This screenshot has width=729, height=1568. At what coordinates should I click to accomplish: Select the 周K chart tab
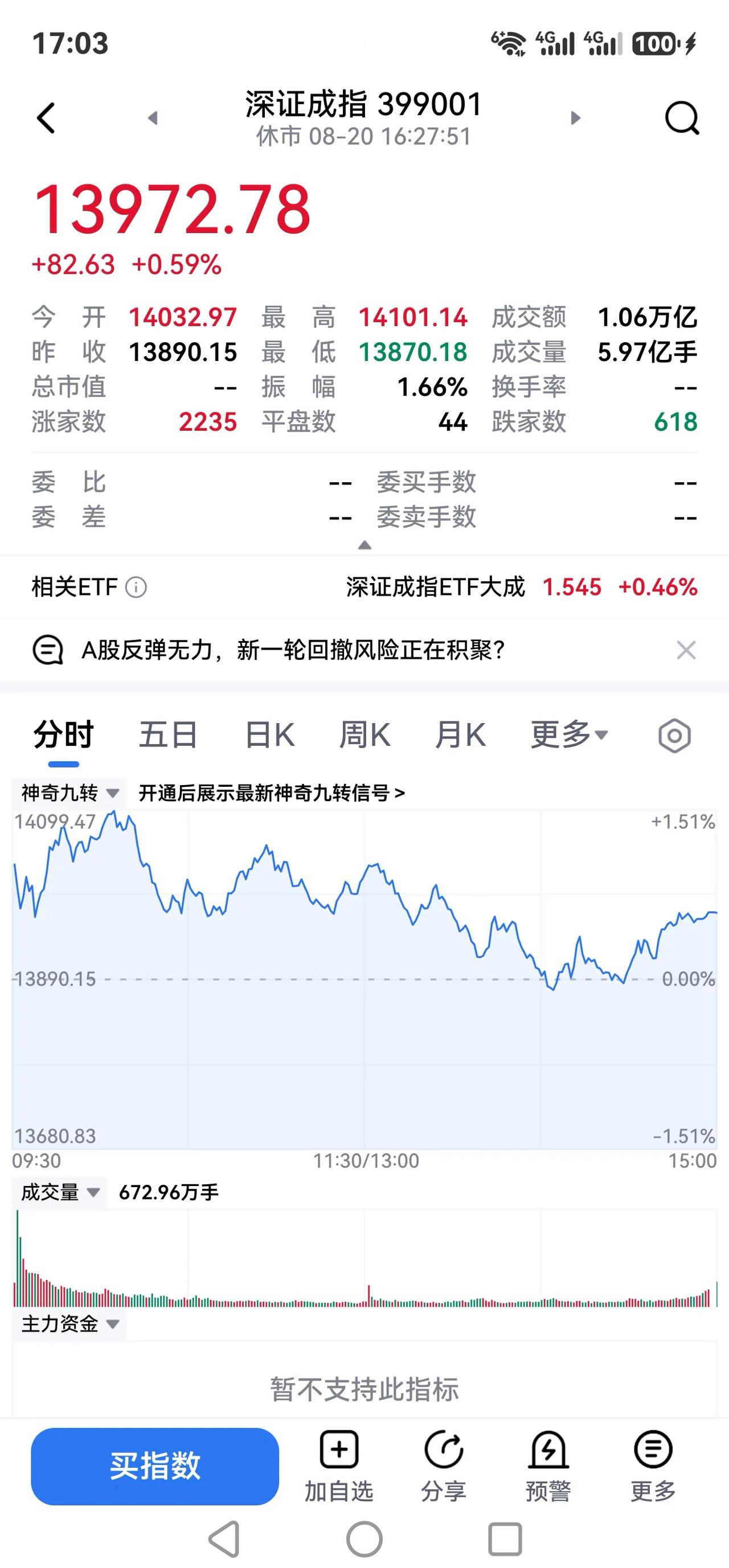click(x=365, y=734)
